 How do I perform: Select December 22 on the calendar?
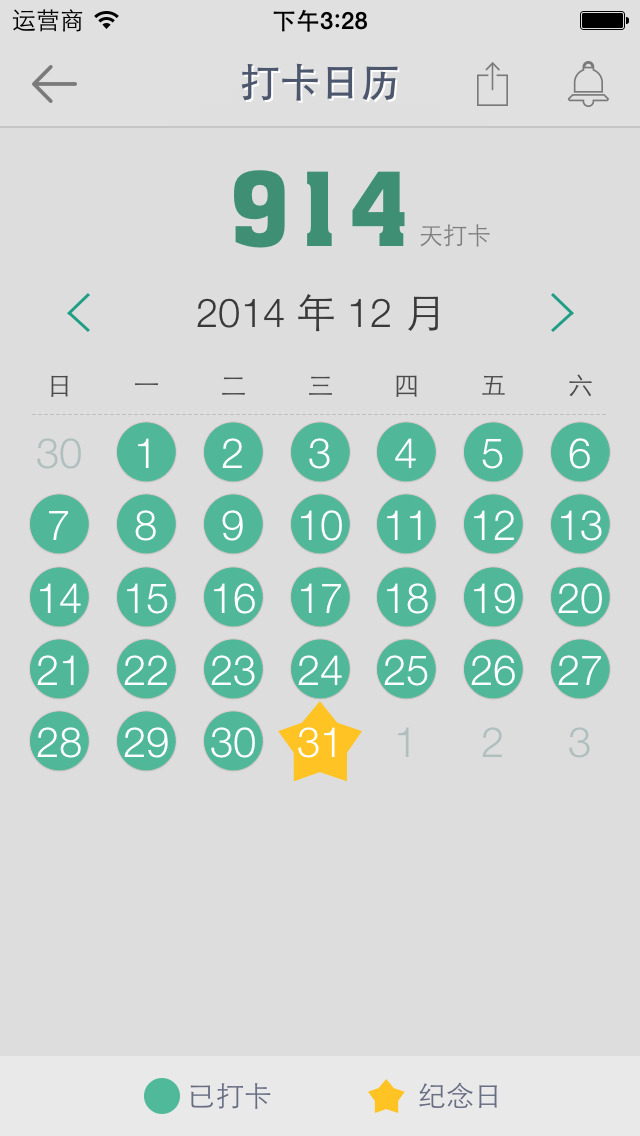click(x=146, y=670)
